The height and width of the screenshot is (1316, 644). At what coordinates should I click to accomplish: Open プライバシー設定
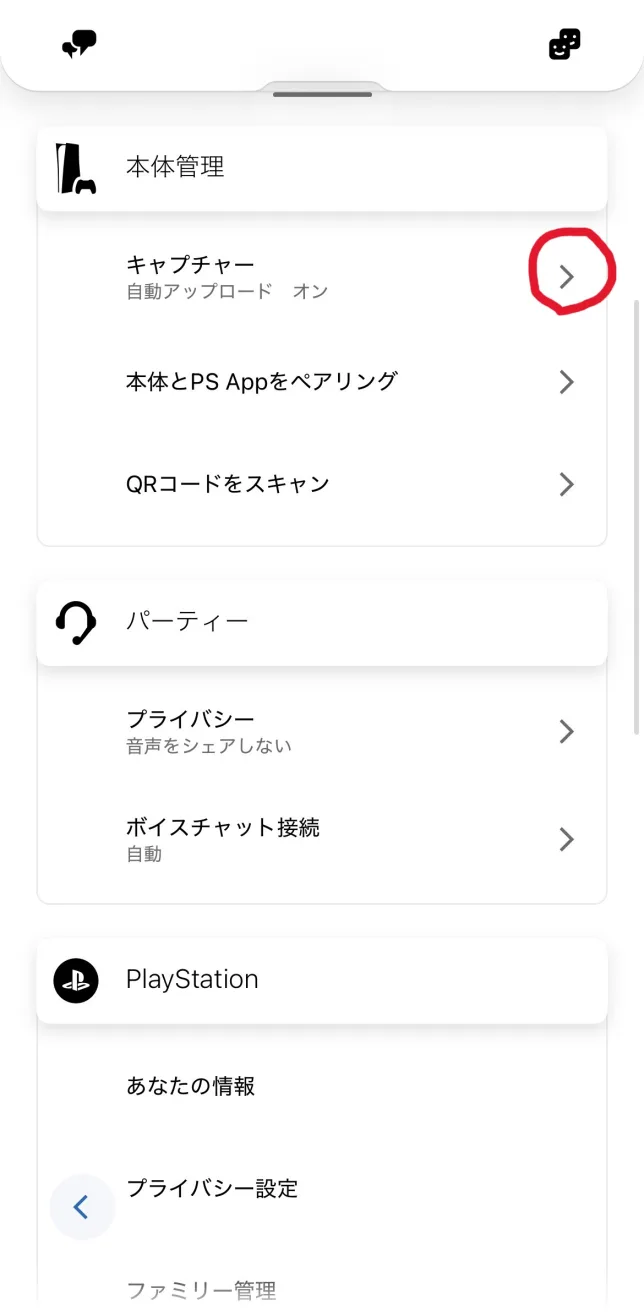(320, 1188)
